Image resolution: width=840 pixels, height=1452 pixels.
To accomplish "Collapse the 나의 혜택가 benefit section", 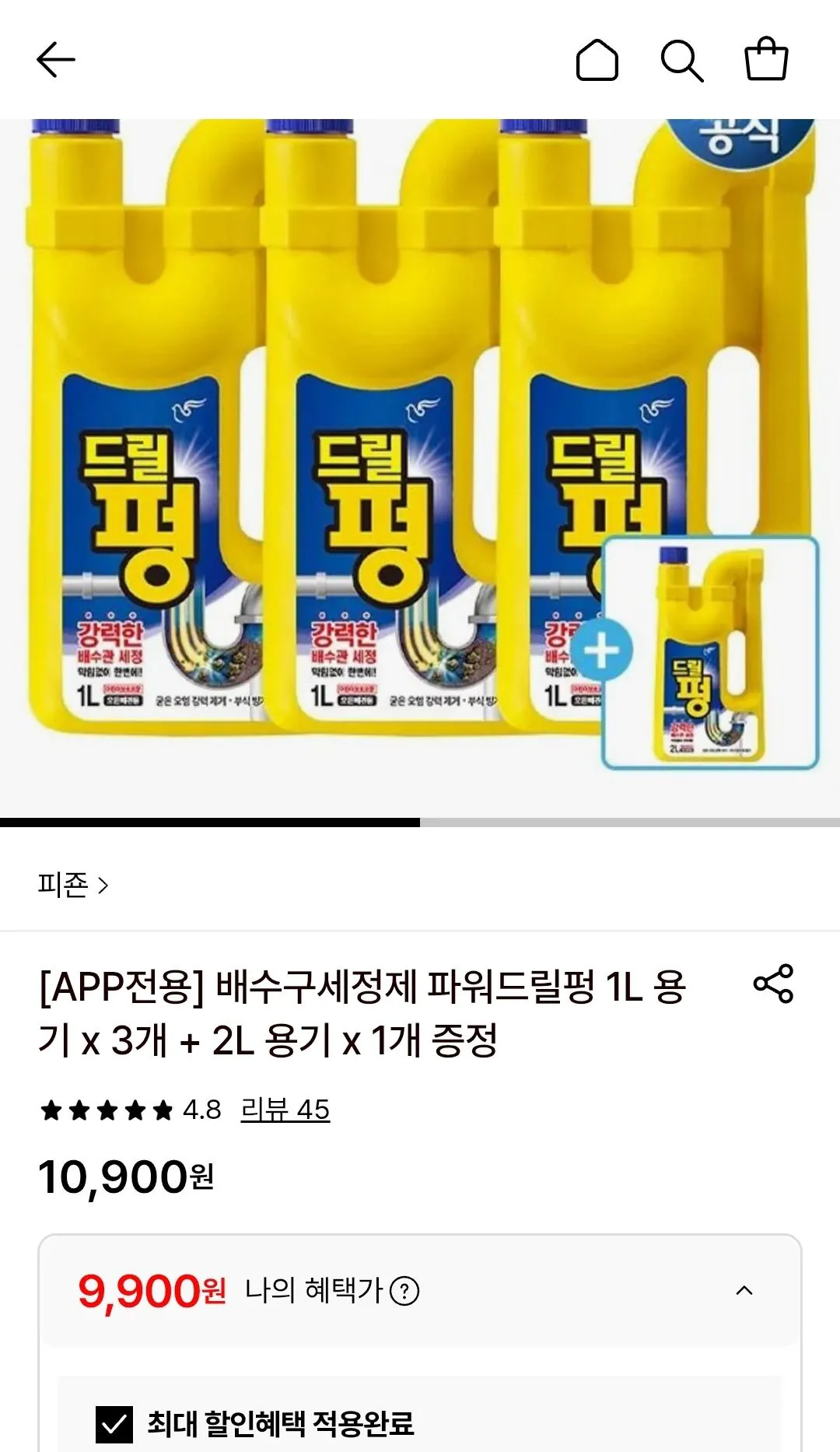I will pyautogui.click(x=744, y=1291).
